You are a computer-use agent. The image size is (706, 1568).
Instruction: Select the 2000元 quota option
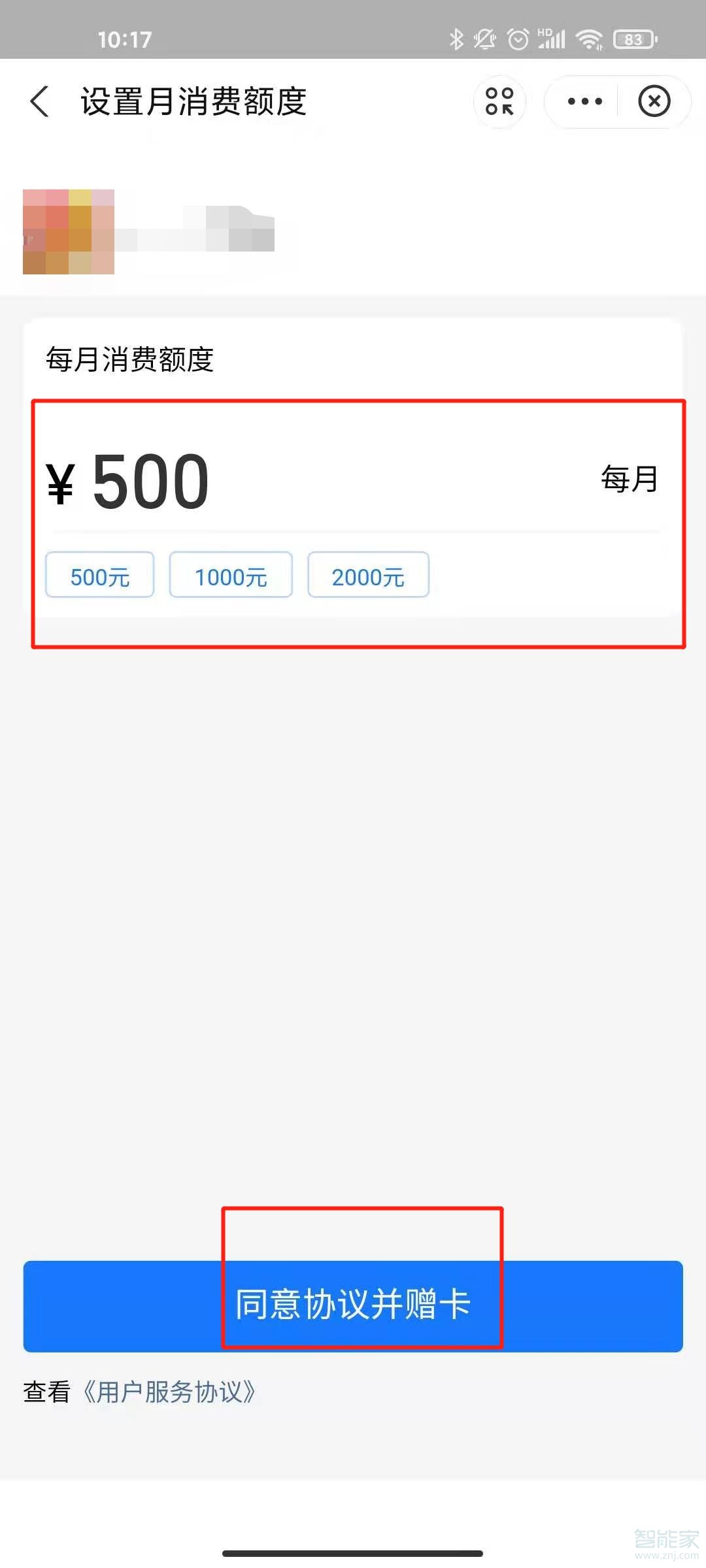pyautogui.click(x=368, y=576)
